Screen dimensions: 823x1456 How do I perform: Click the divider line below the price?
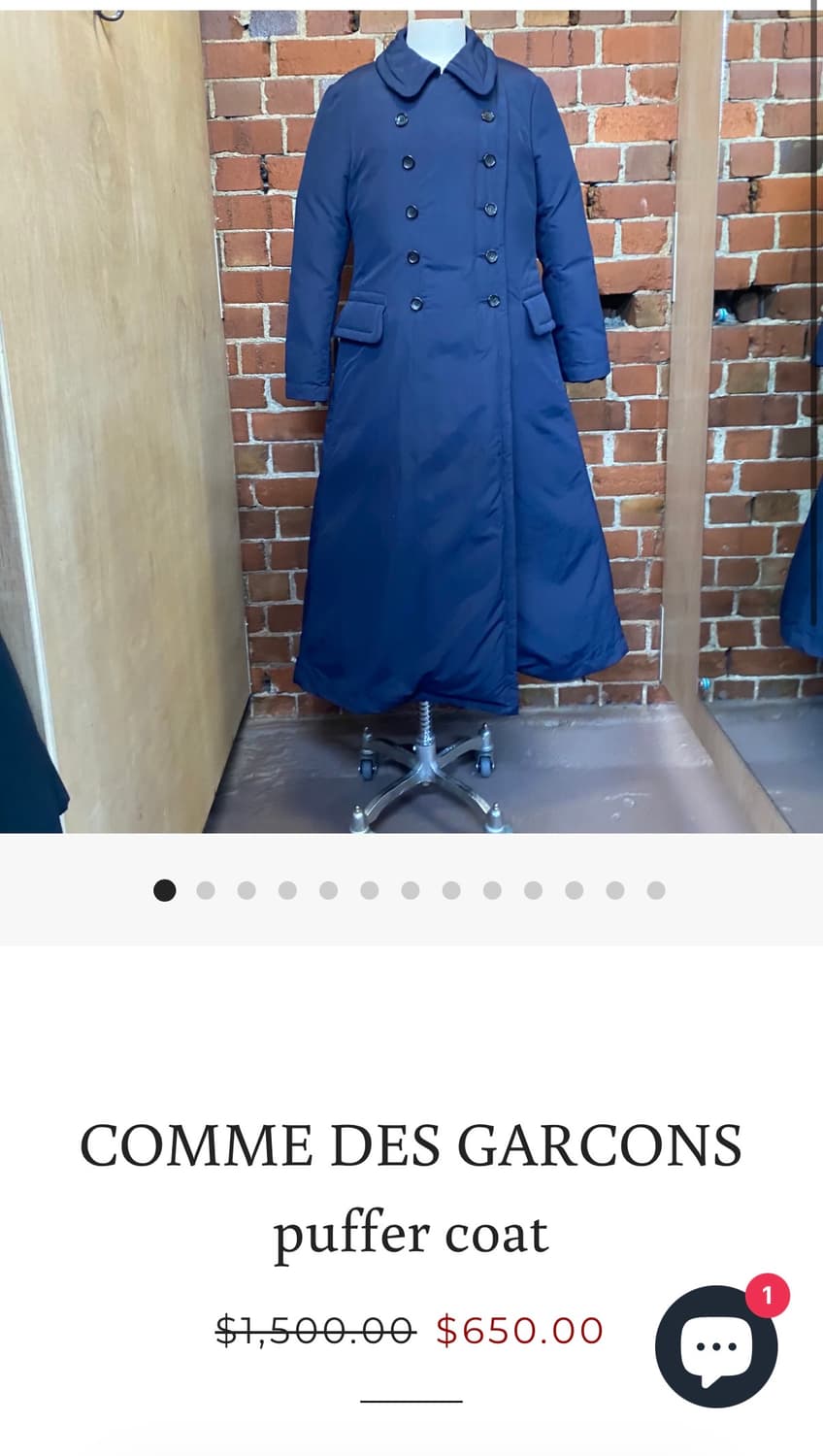[x=411, y=1400]
